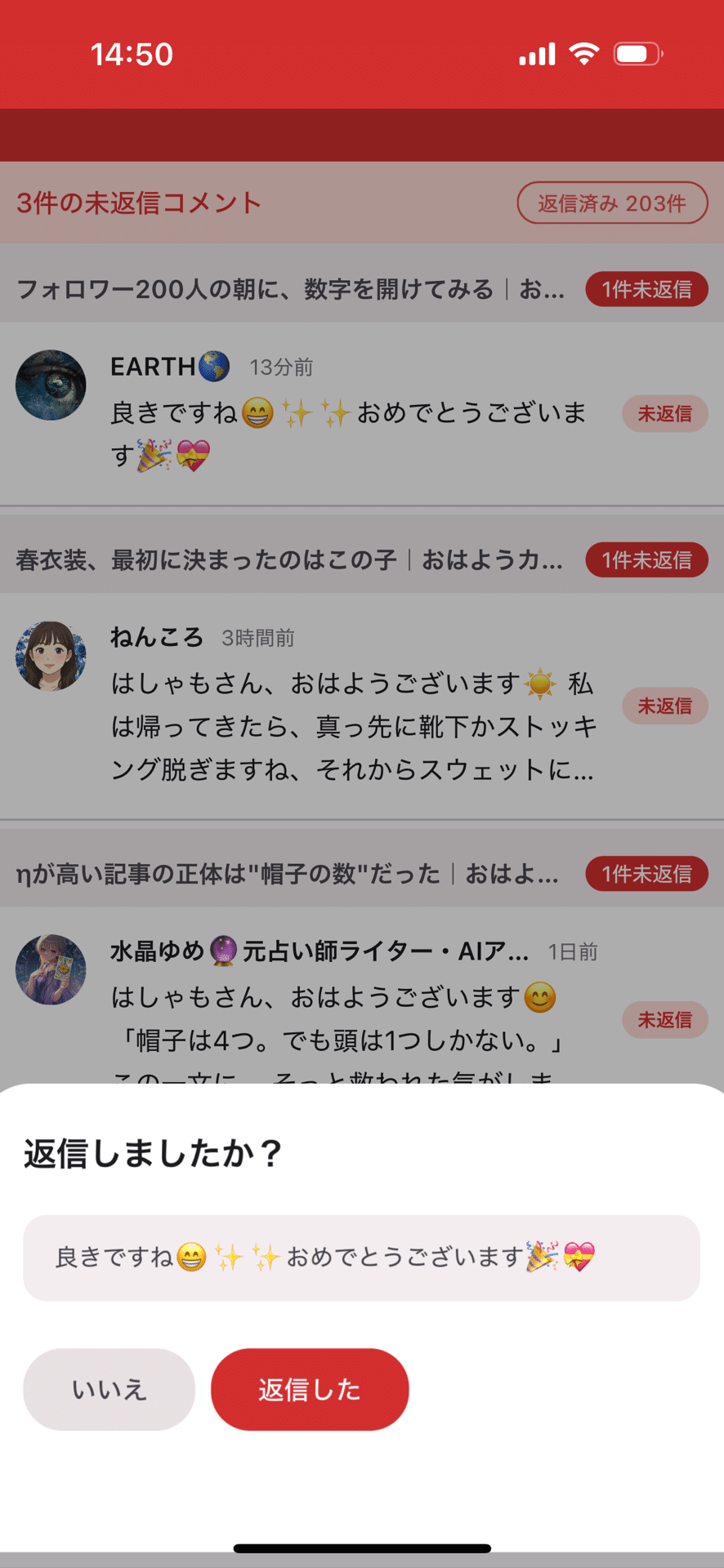The width and height of the screenshot is (724, 1568).
Task: Tap the 1件未返信 badge on the follower article
Action: 646,289
